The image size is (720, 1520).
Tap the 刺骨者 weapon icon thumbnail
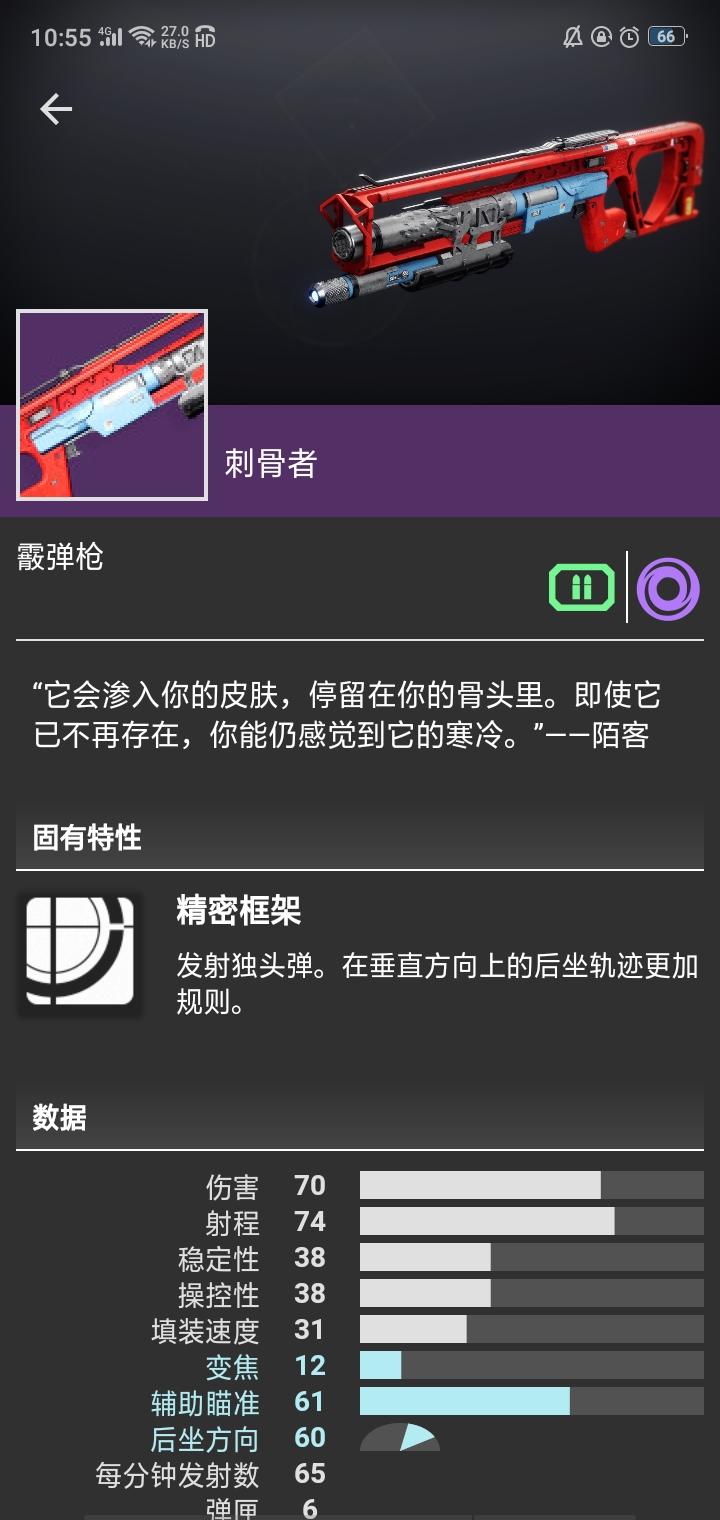coord(112,405)
